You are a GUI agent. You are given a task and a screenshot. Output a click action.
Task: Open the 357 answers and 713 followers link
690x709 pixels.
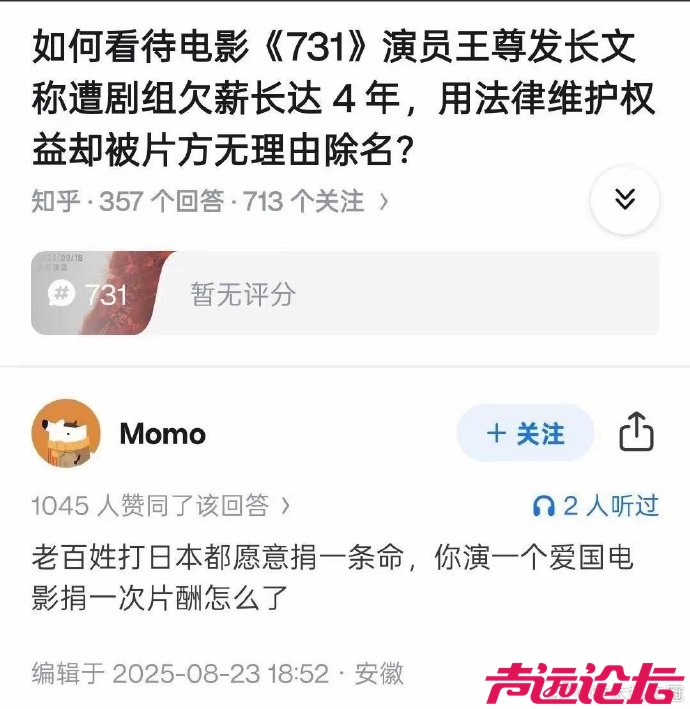[x=210, y=201]
